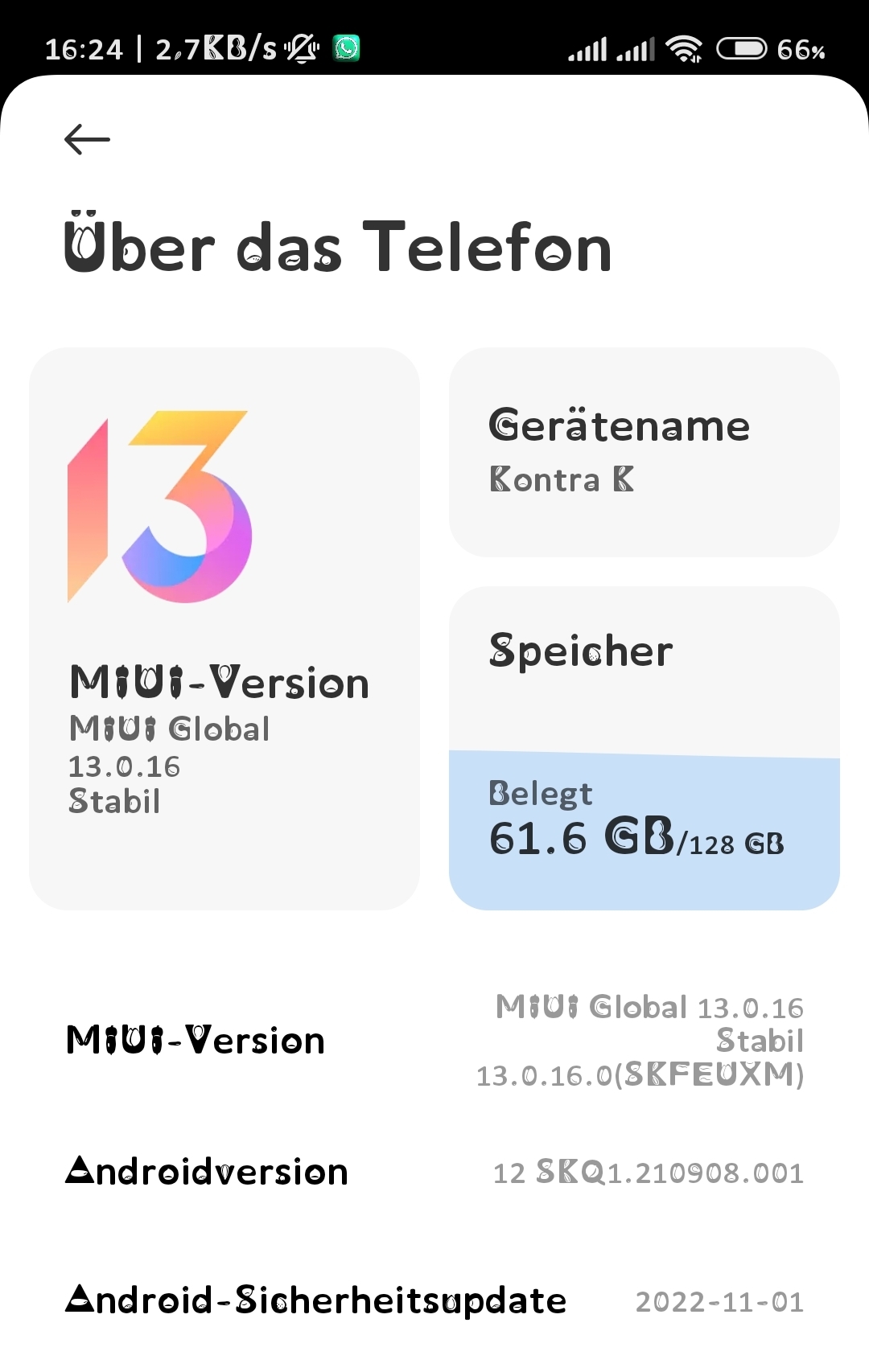Open the MIUI 13 version card
Image resolution: width=869 pixels, height=1372 pixels.
(224, 628)
